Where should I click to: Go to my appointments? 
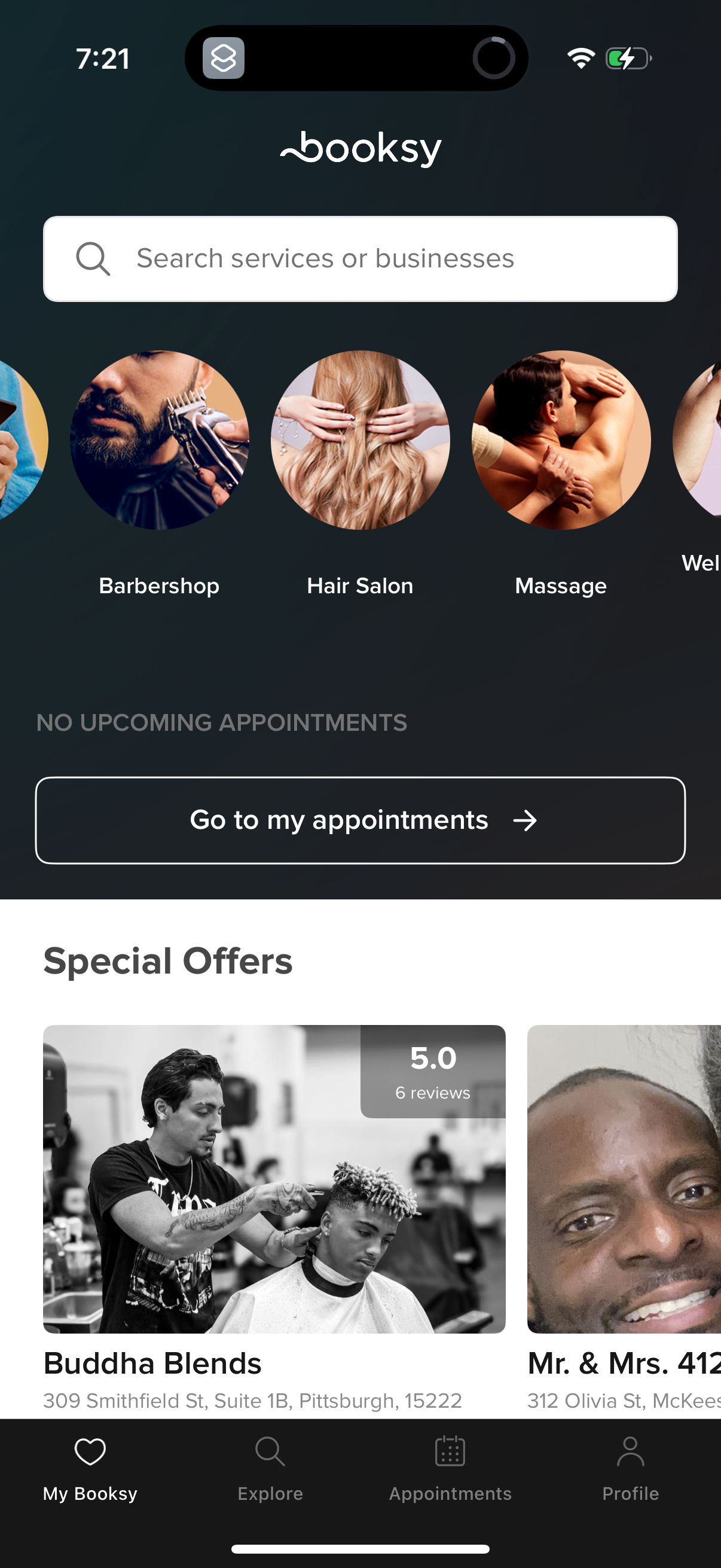[360, 820]
